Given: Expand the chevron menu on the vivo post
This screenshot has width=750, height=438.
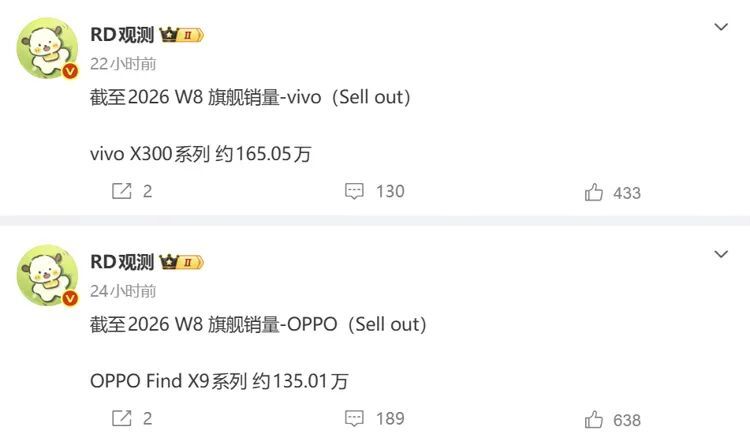Looking at the screenshot, I should tap(720, 27).
